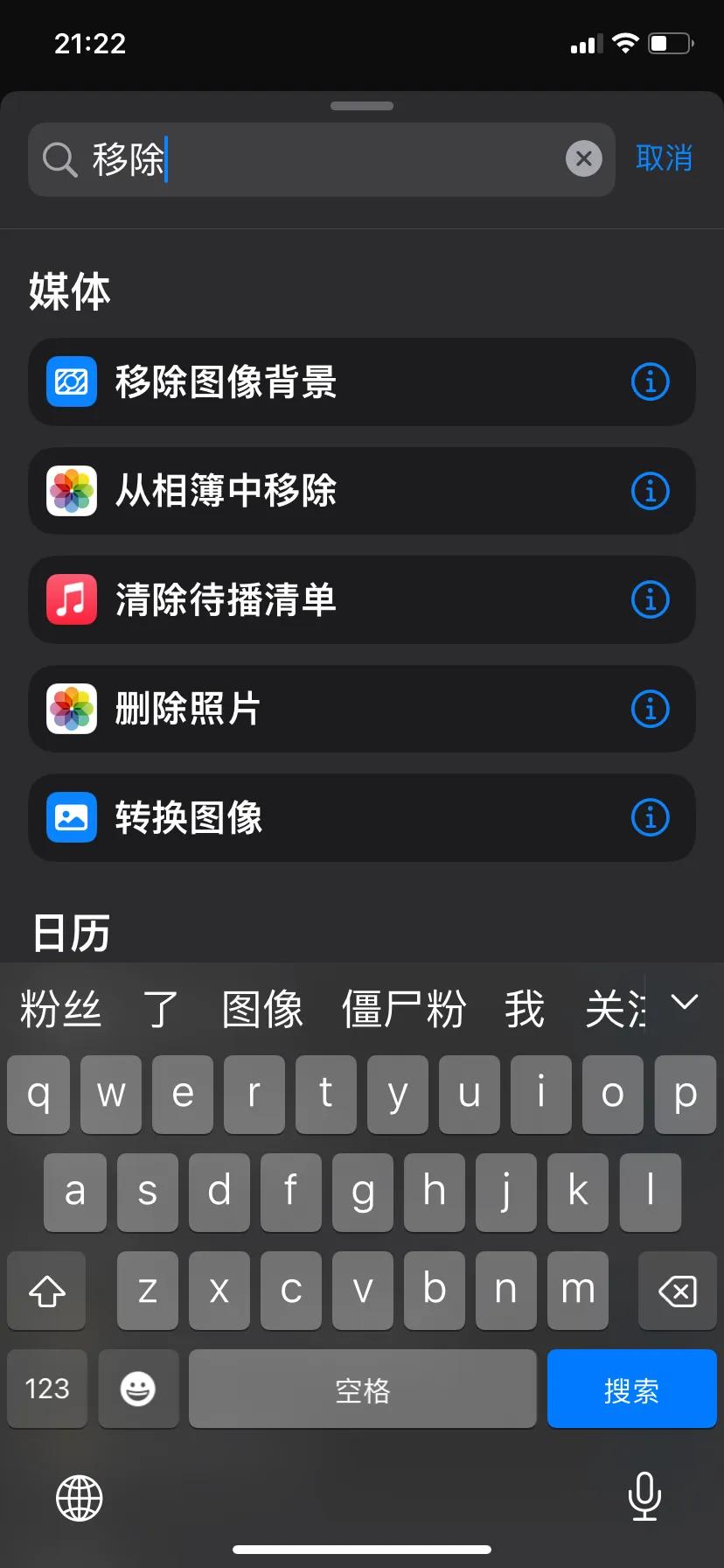Screen dimensions: 724x1568
Task: Tap the blue 搜索 key
Action: click(x=631, y=1389)
